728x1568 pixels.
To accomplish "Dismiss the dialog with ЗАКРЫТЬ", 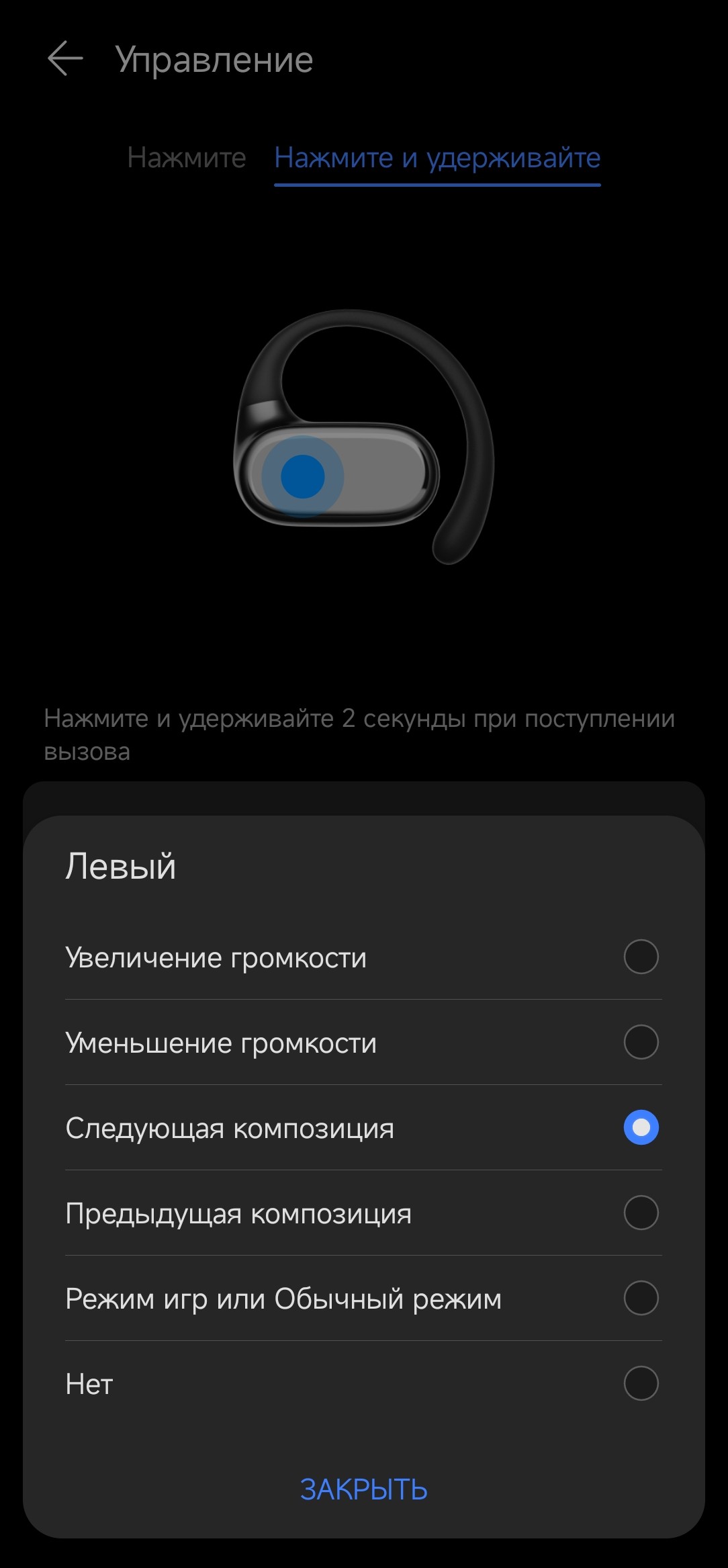I will 364,1489.
